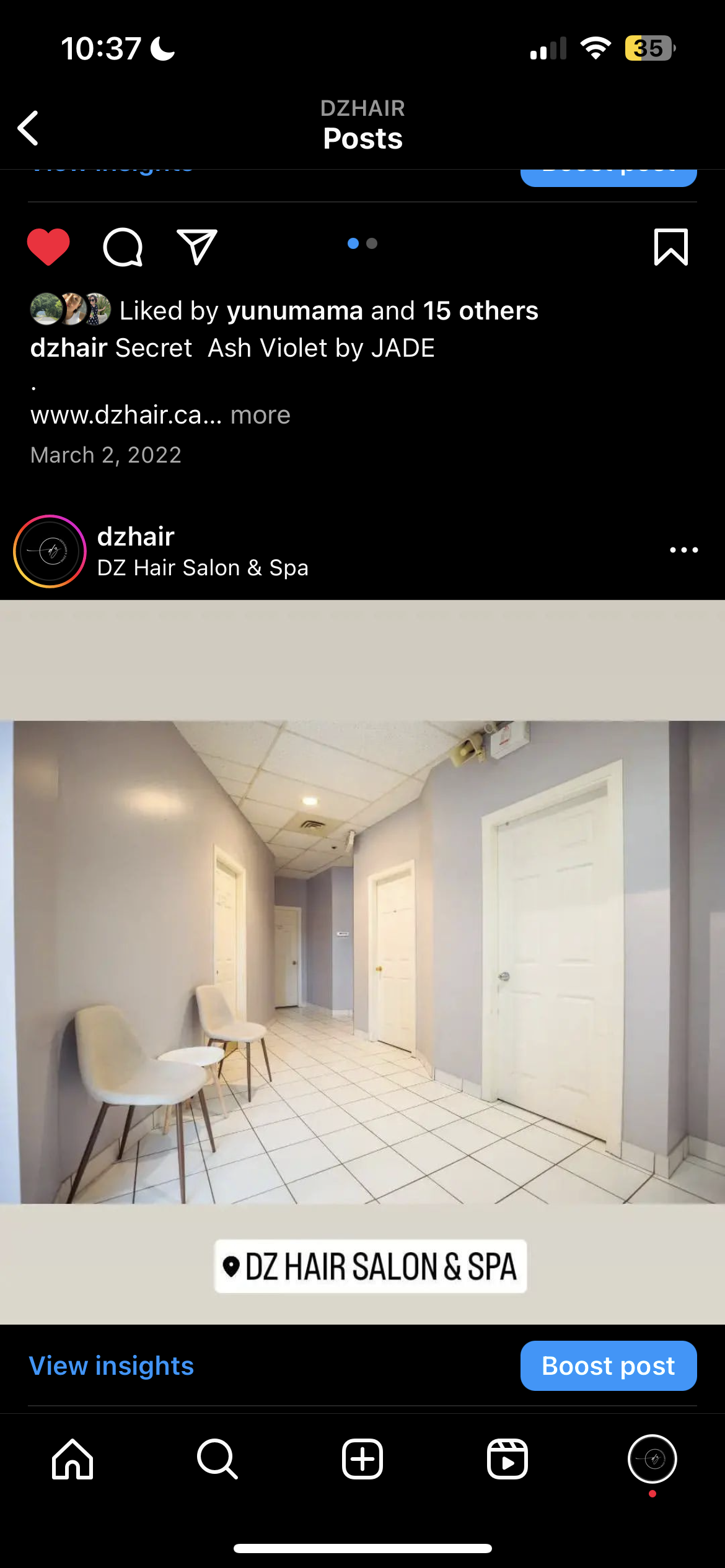Open yunumama's profile from likes
This screenshot has width=725, height=1568.
[x=295, y=311]
